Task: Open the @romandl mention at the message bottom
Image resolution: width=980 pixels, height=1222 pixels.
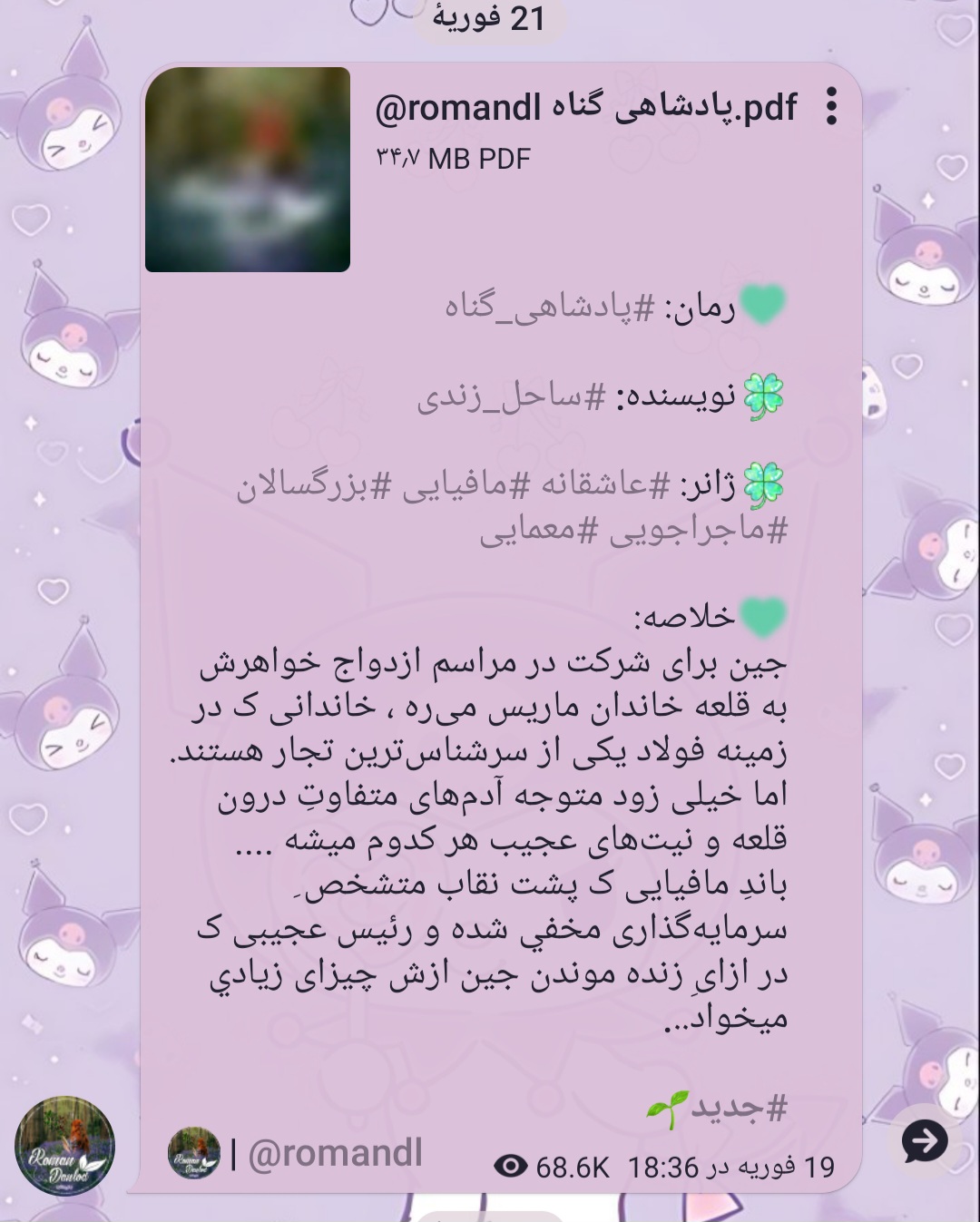Action: click(335, 1153)
